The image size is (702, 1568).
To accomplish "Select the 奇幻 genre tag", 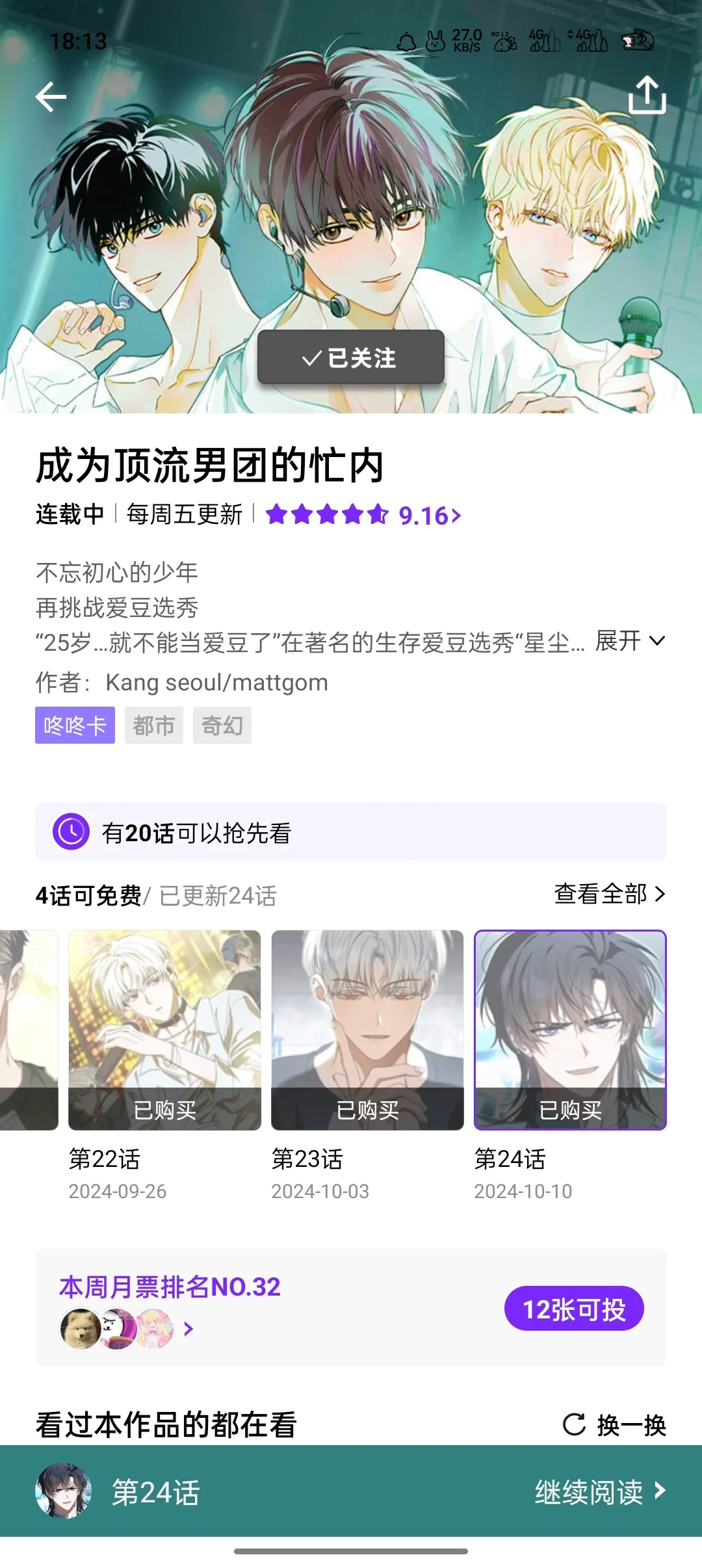I will tap(222, 725).
